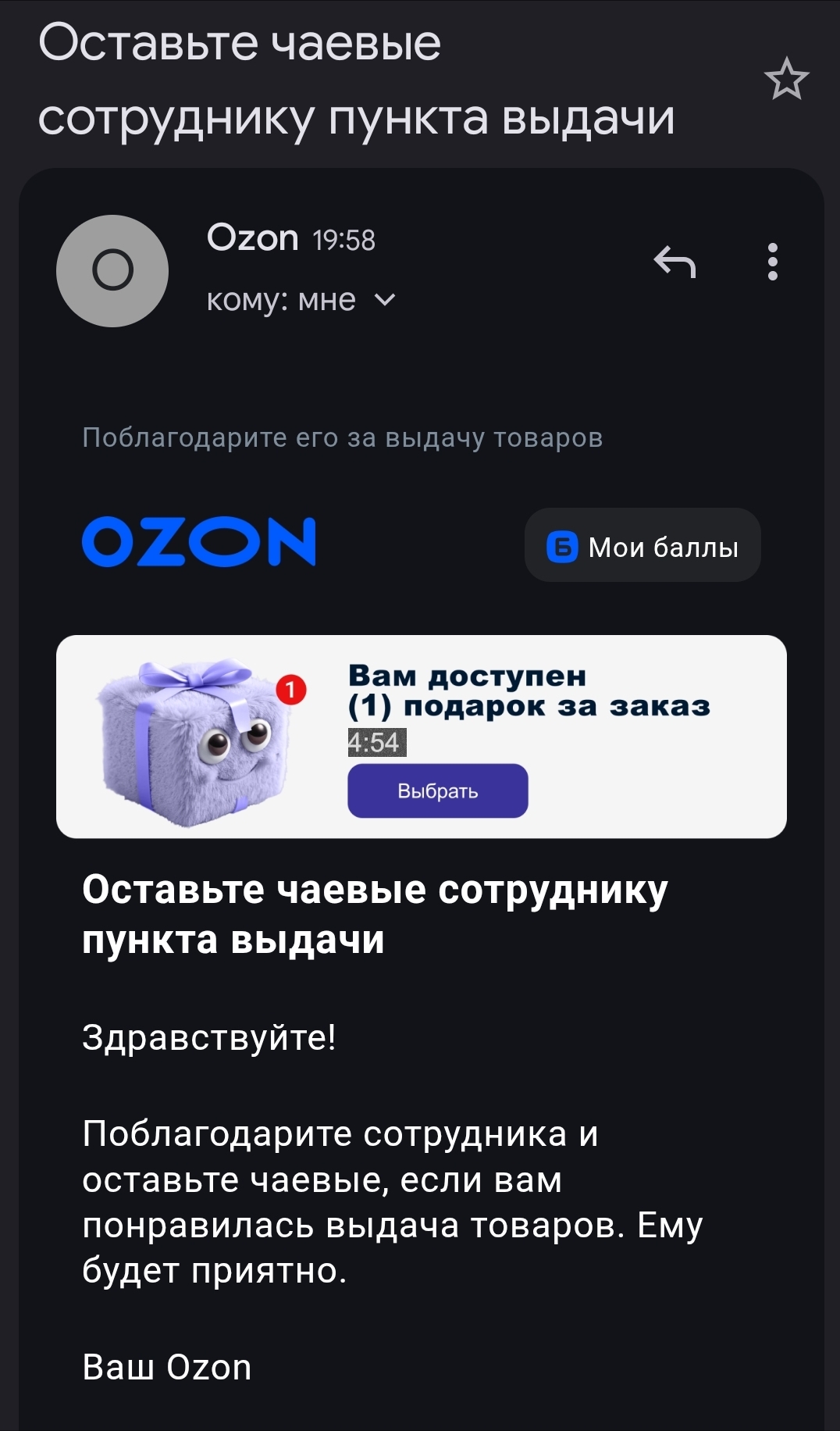The image size is (840, 1431).
Task: Expand recipient details next to 'кому: мне'
Action: pyautogui.click(x=386, y=300)
